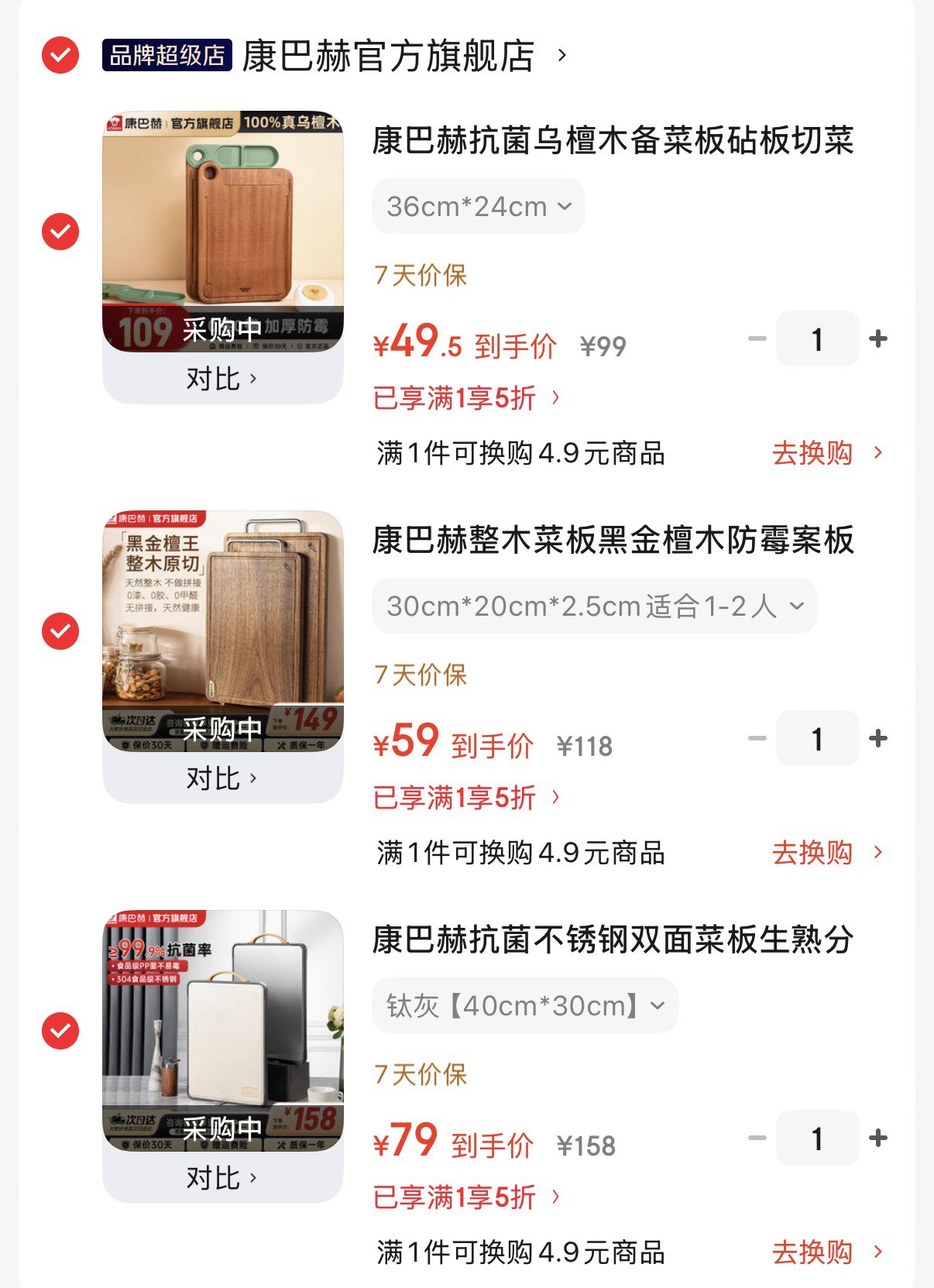Change the 30cm*20cm*2.5cm specification option

click(x=594, y=606)
